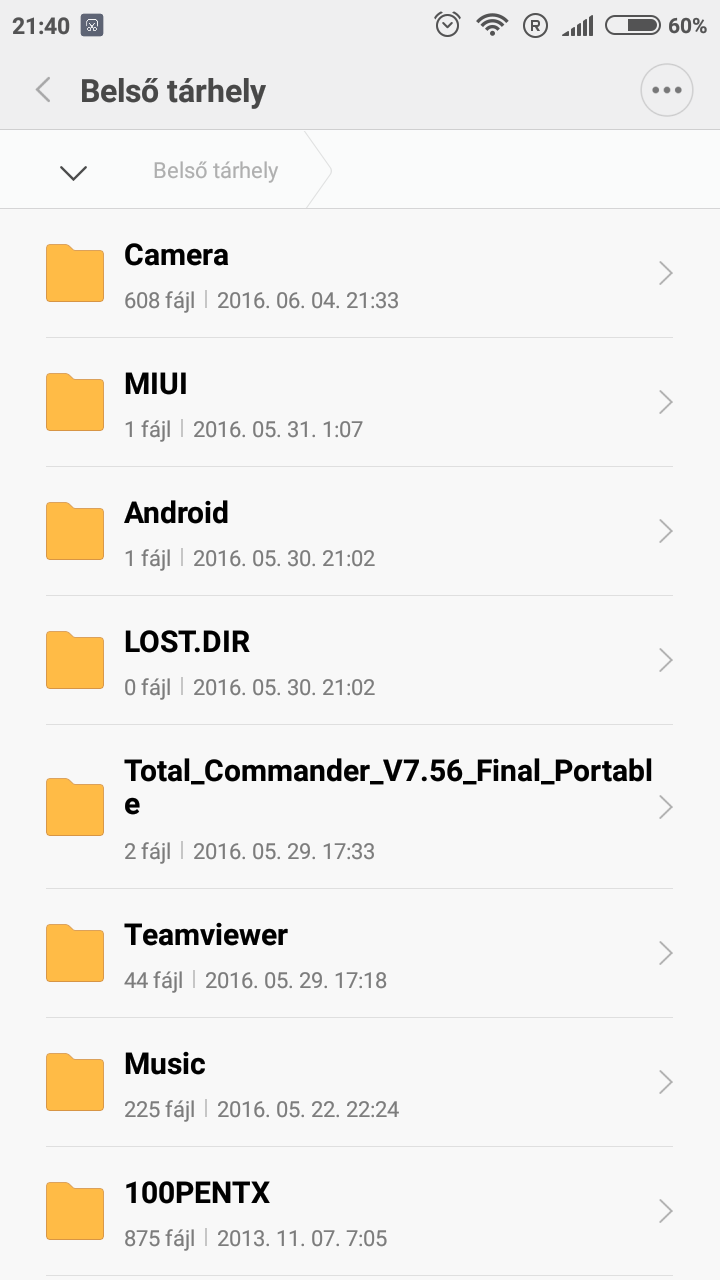Open the Music folder
Image resolution: width=720 pixels, height=1280 pixels.
tap(360, 1083)
